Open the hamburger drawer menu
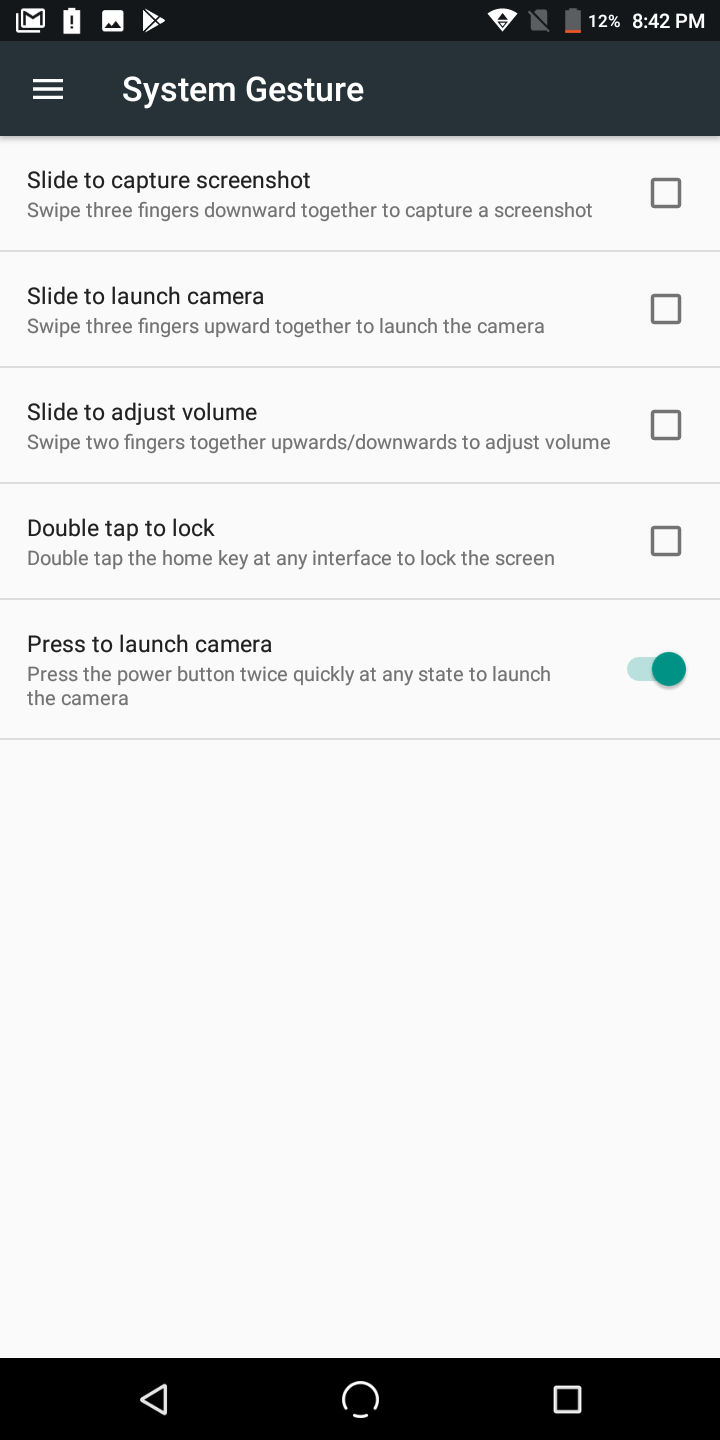The image size is (720, 1440). pyautogui.click(x=48, y=89)
